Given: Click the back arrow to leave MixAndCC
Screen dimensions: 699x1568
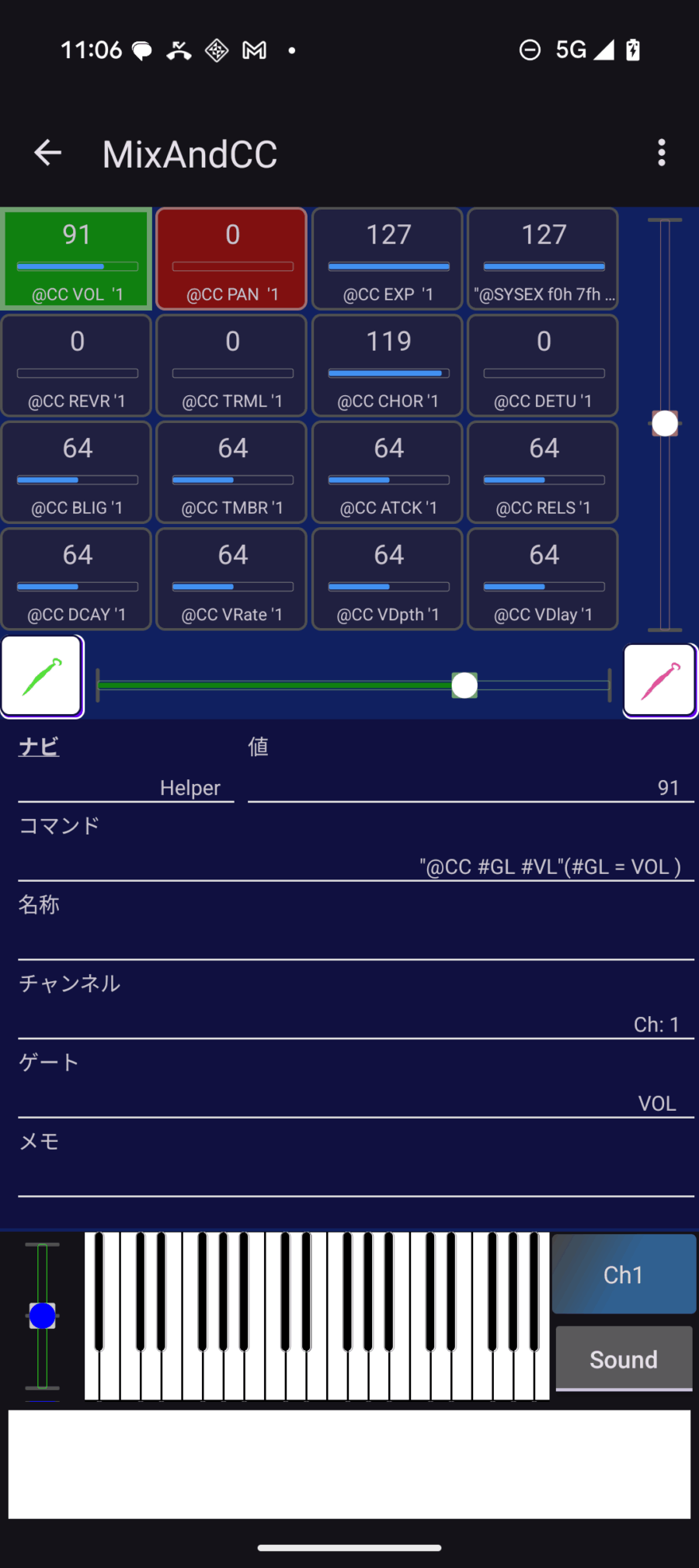Looking at the screenshot, I should 47,152.
